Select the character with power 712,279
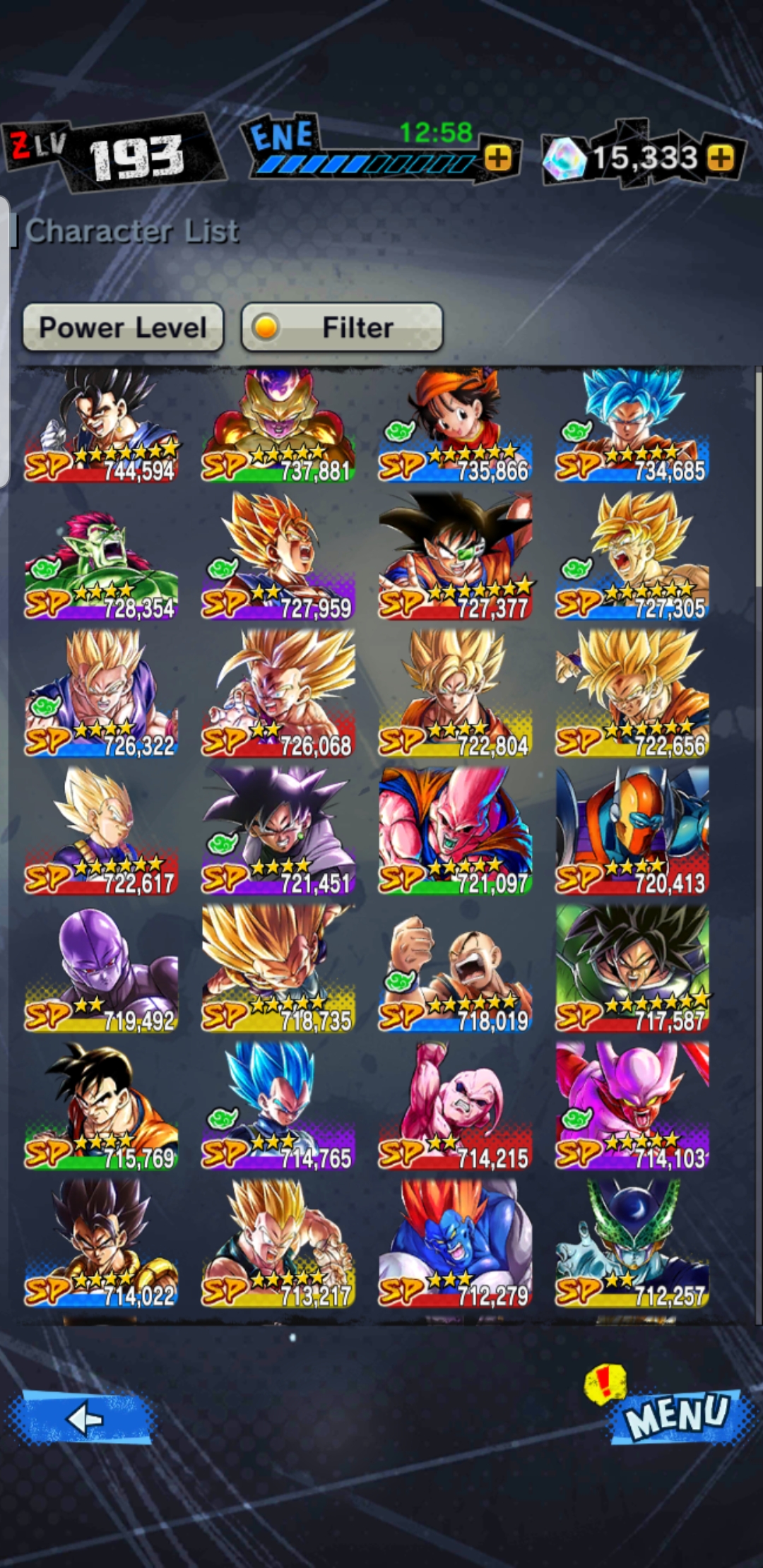763x1568 pixels. coord(455,1244)
